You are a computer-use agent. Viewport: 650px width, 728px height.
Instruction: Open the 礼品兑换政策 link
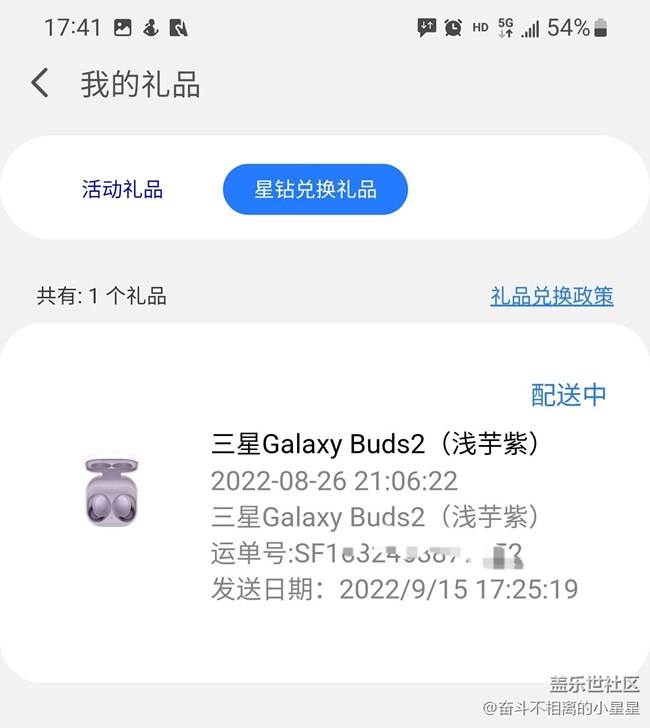point(552,296)
